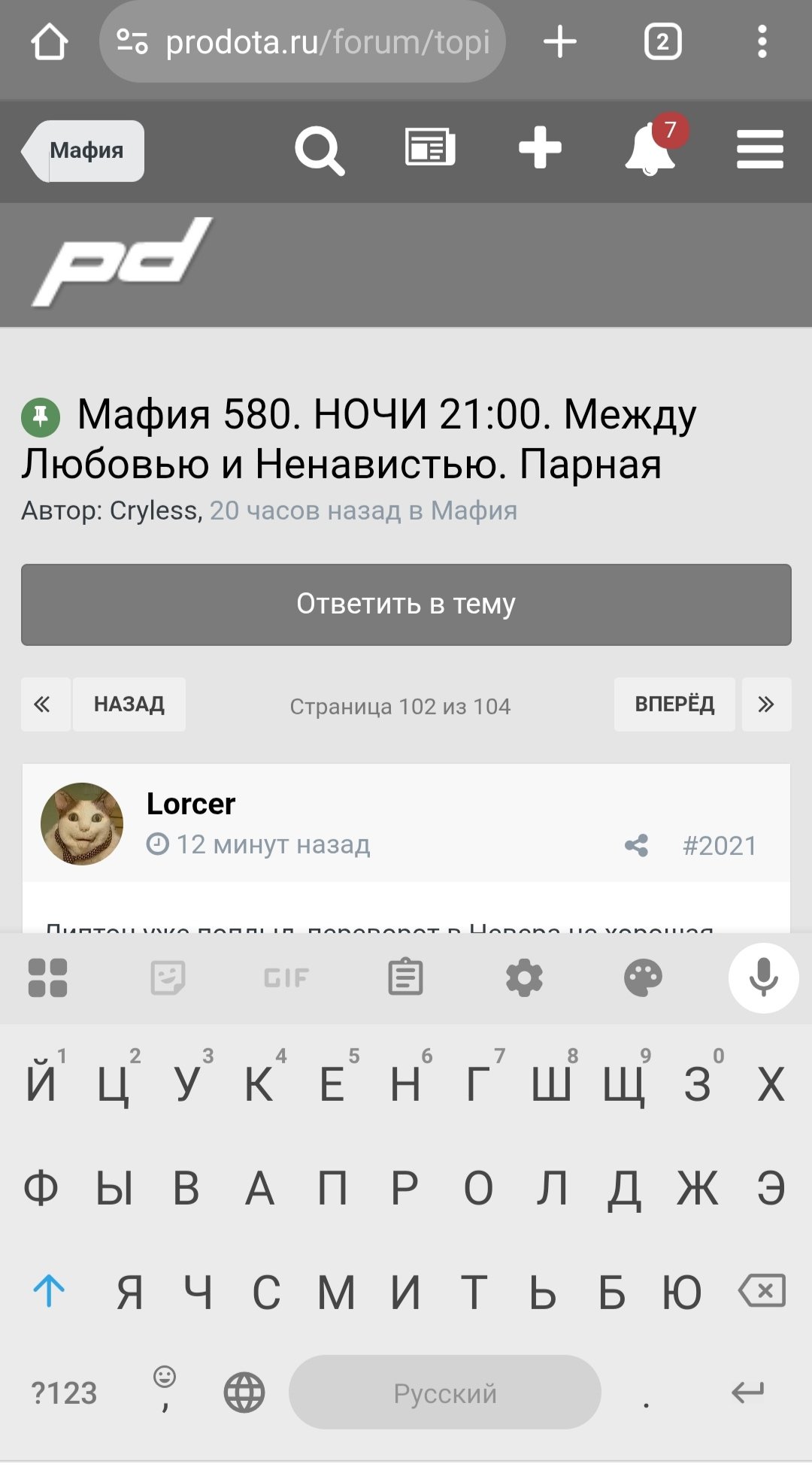
Task: Open a new browser tab
Action: 560,42
